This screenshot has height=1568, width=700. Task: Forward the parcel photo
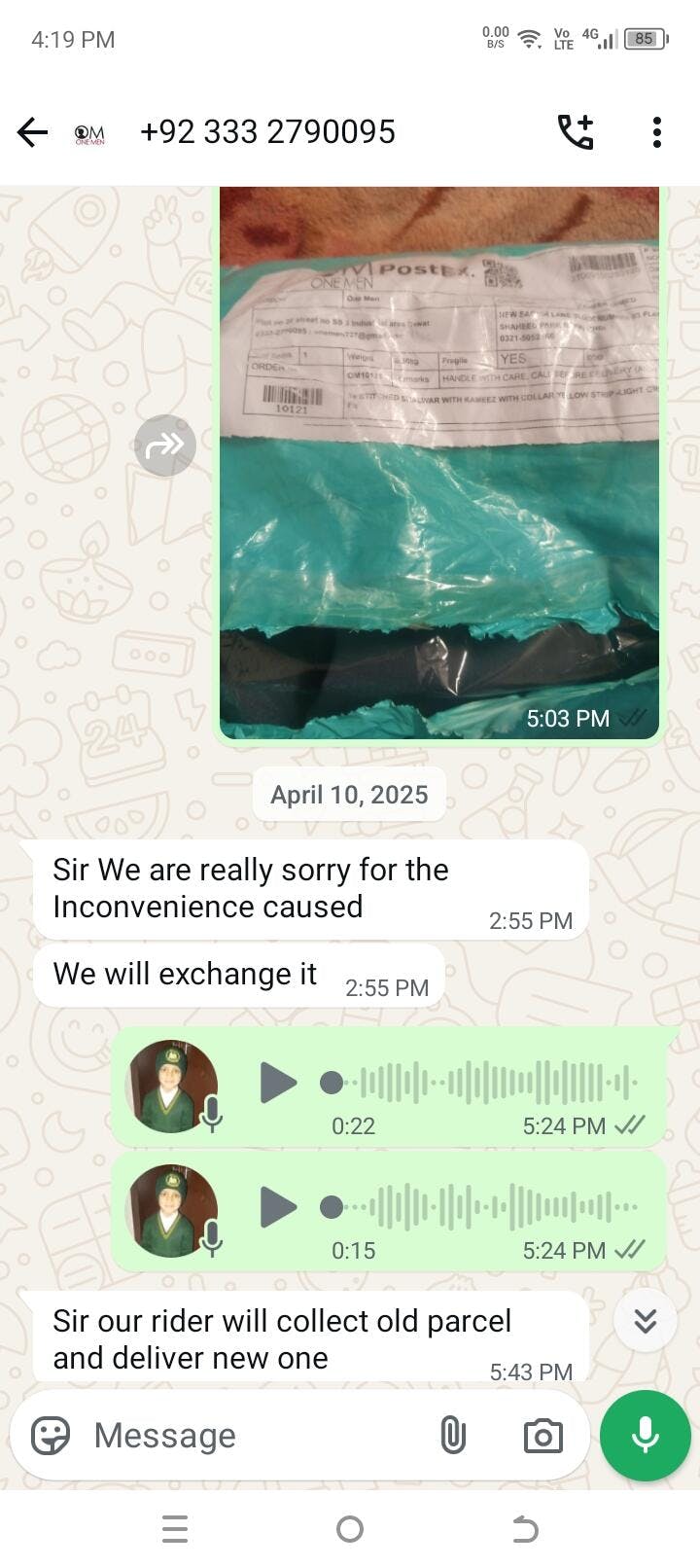pos(165,445)
